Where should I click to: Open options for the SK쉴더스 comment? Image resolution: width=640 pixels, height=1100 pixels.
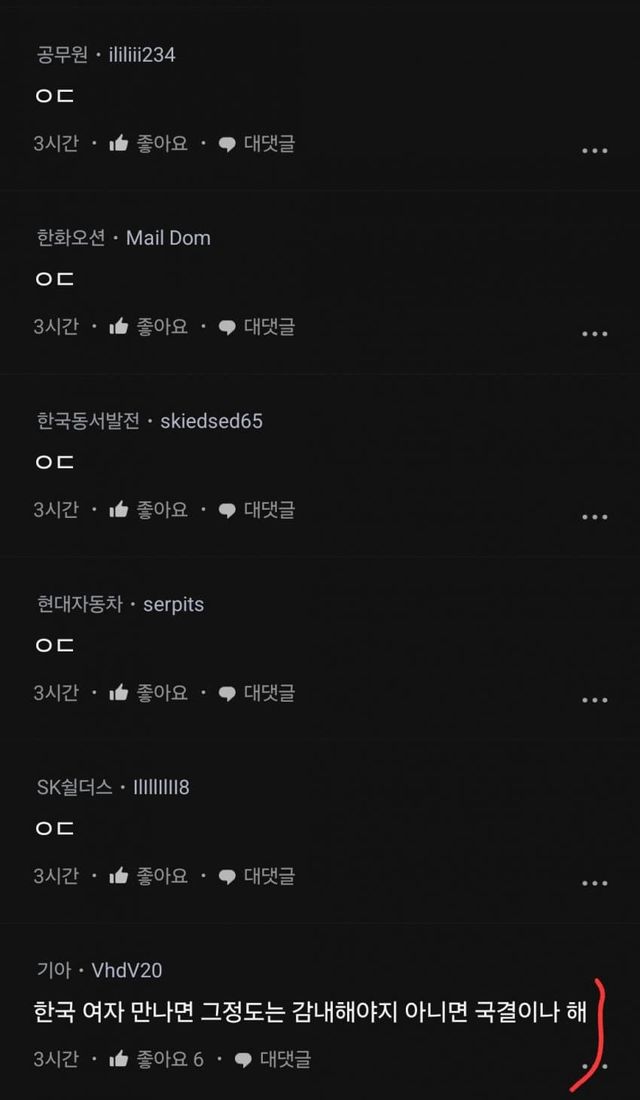[594, 883]
